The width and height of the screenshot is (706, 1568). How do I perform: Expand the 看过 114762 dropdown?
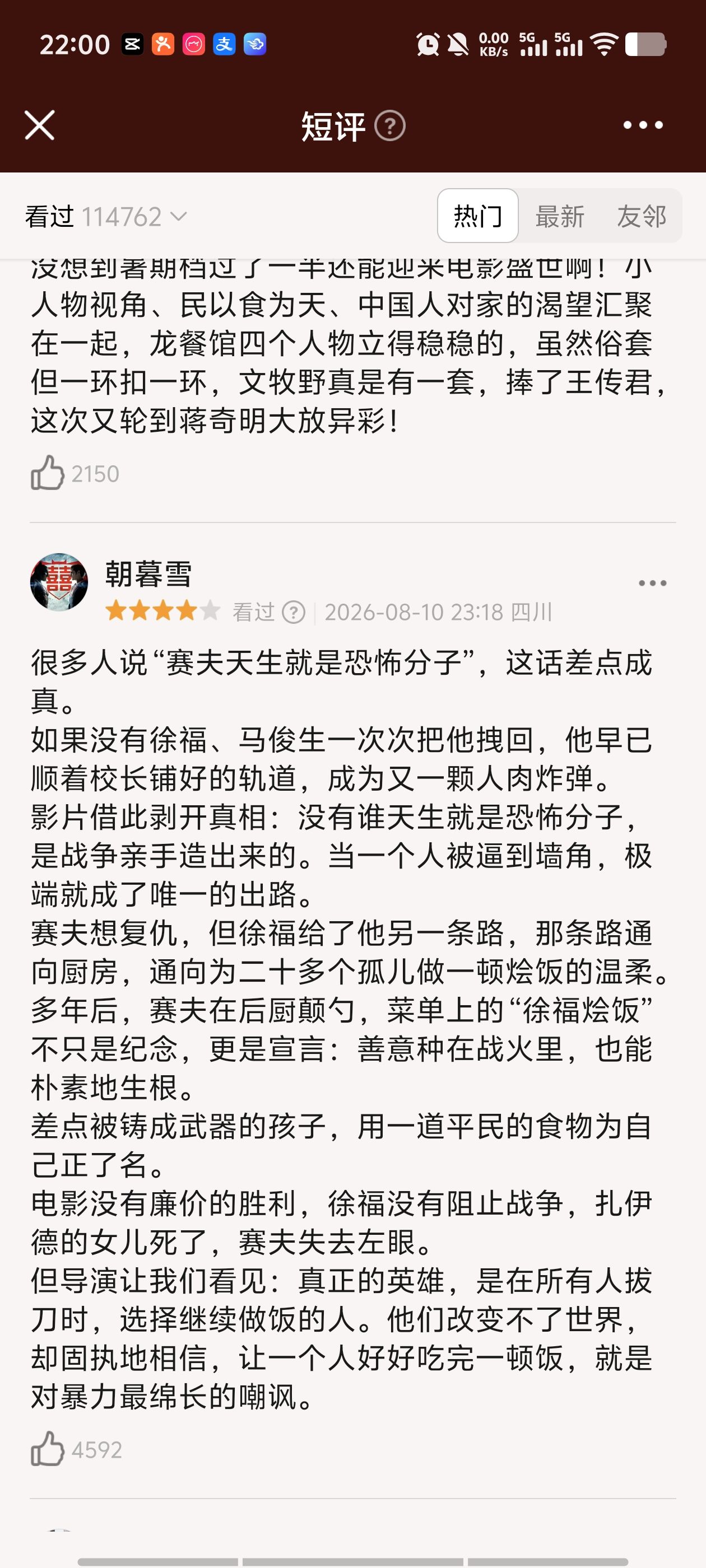point(105,217)
